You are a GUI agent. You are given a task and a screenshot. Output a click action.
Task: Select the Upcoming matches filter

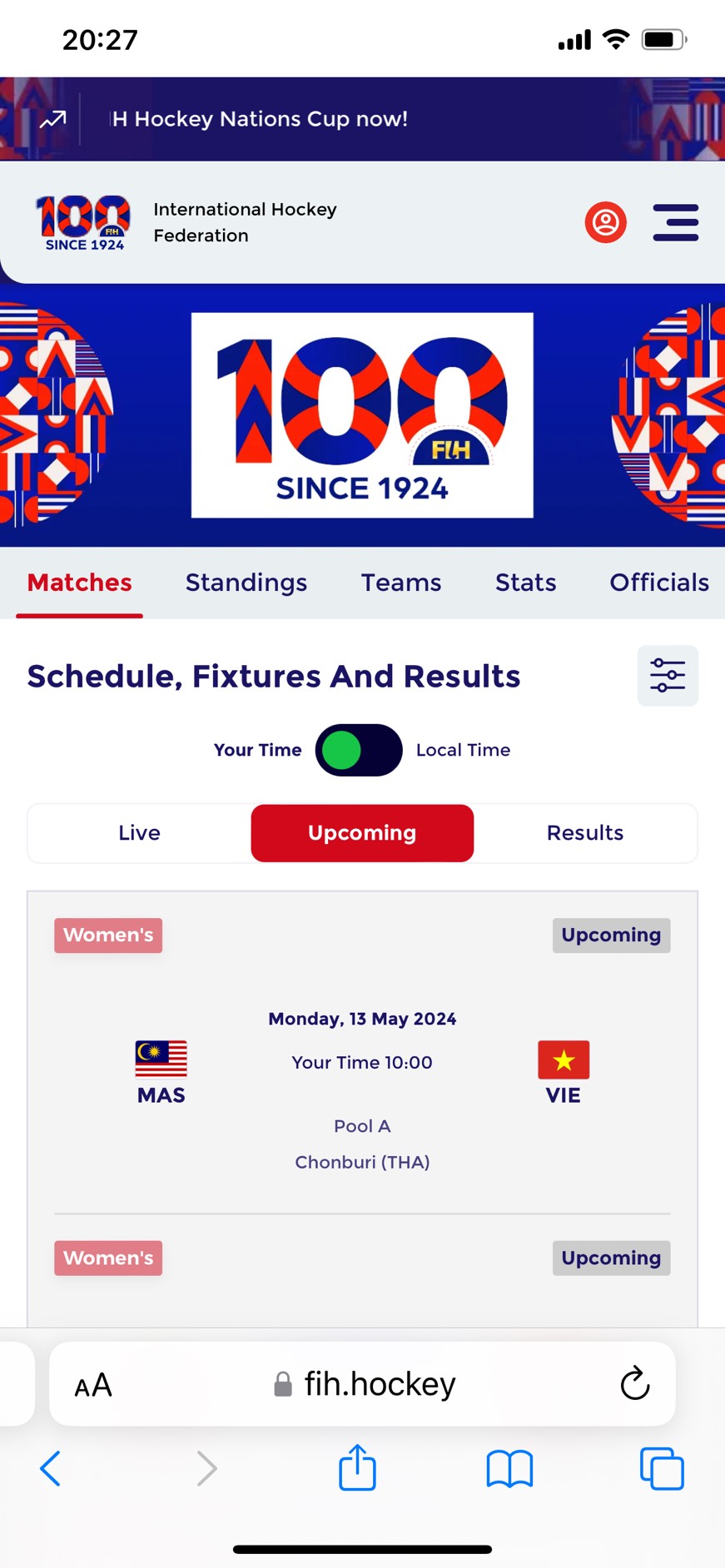[362, 833]
